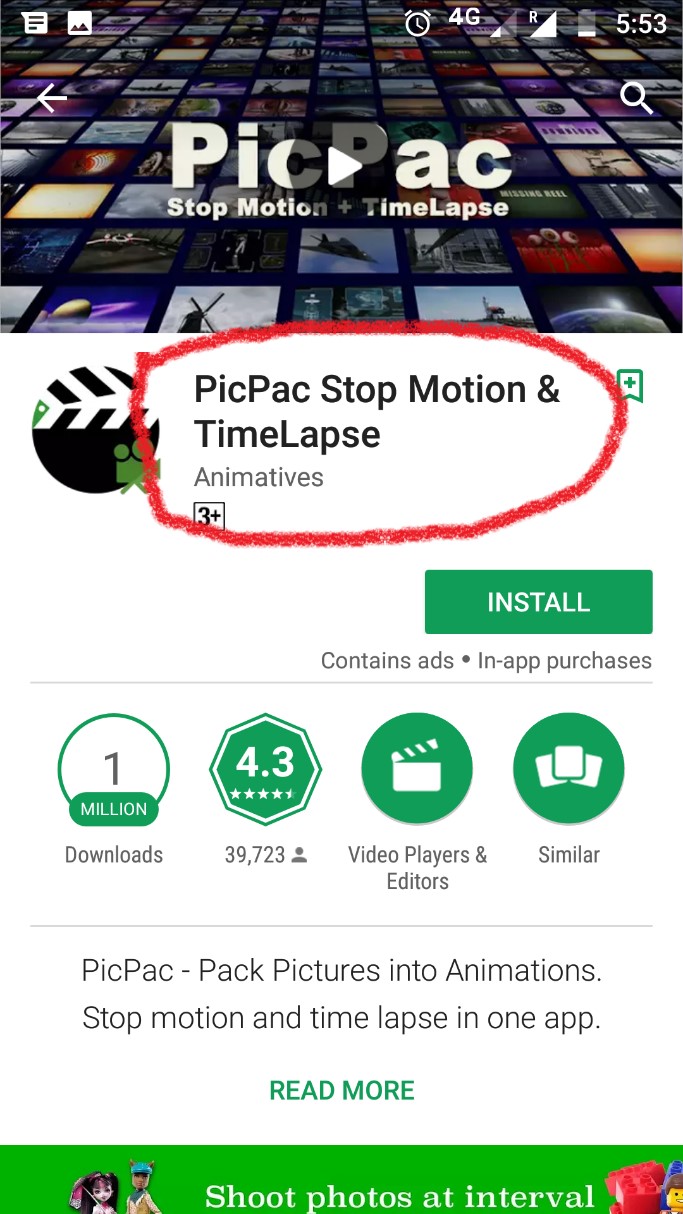683x1214 pixels.
Task: Expand description with READ MORE
Action: (342, 1090)
